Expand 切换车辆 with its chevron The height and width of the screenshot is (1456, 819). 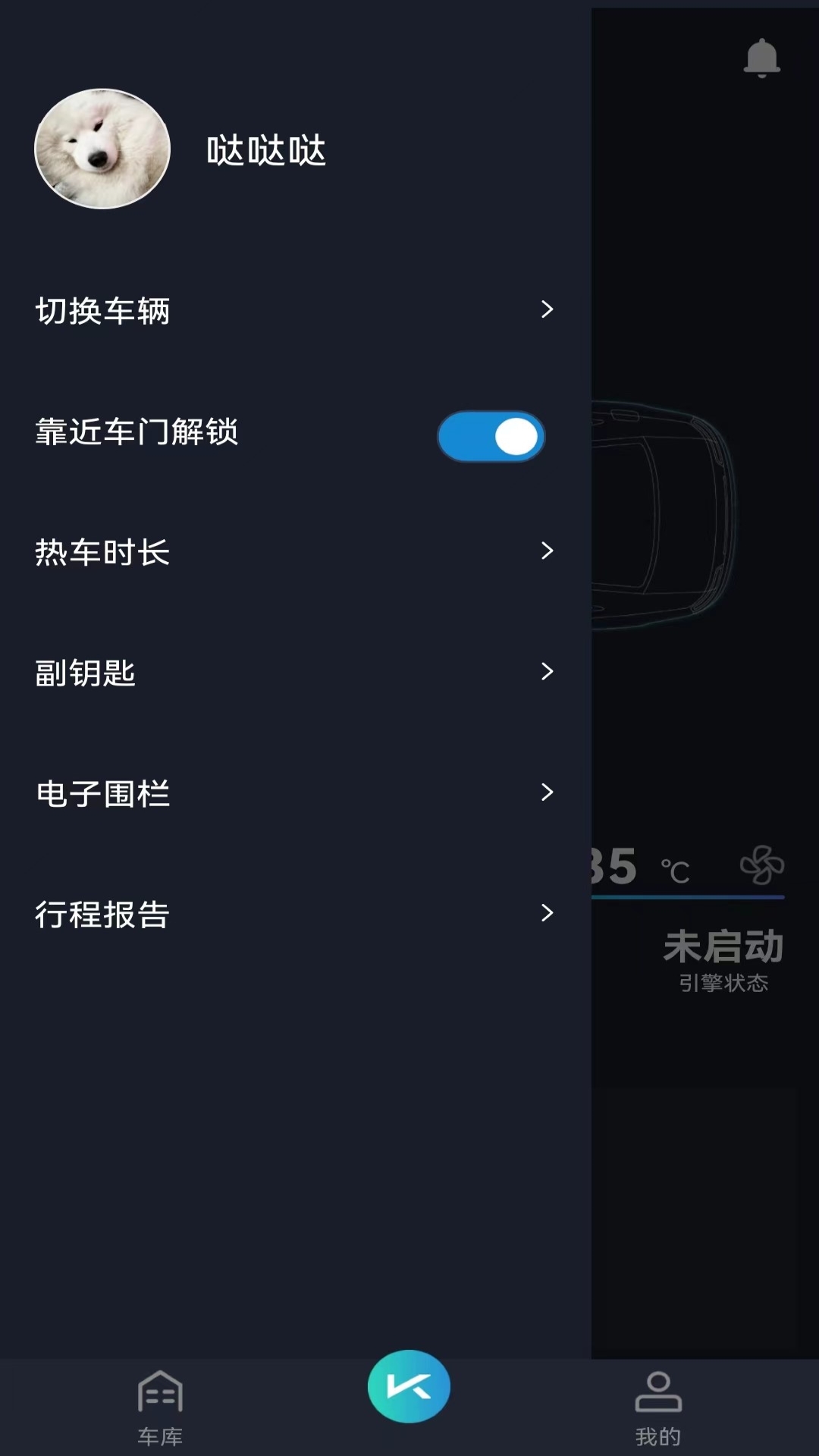548,309
